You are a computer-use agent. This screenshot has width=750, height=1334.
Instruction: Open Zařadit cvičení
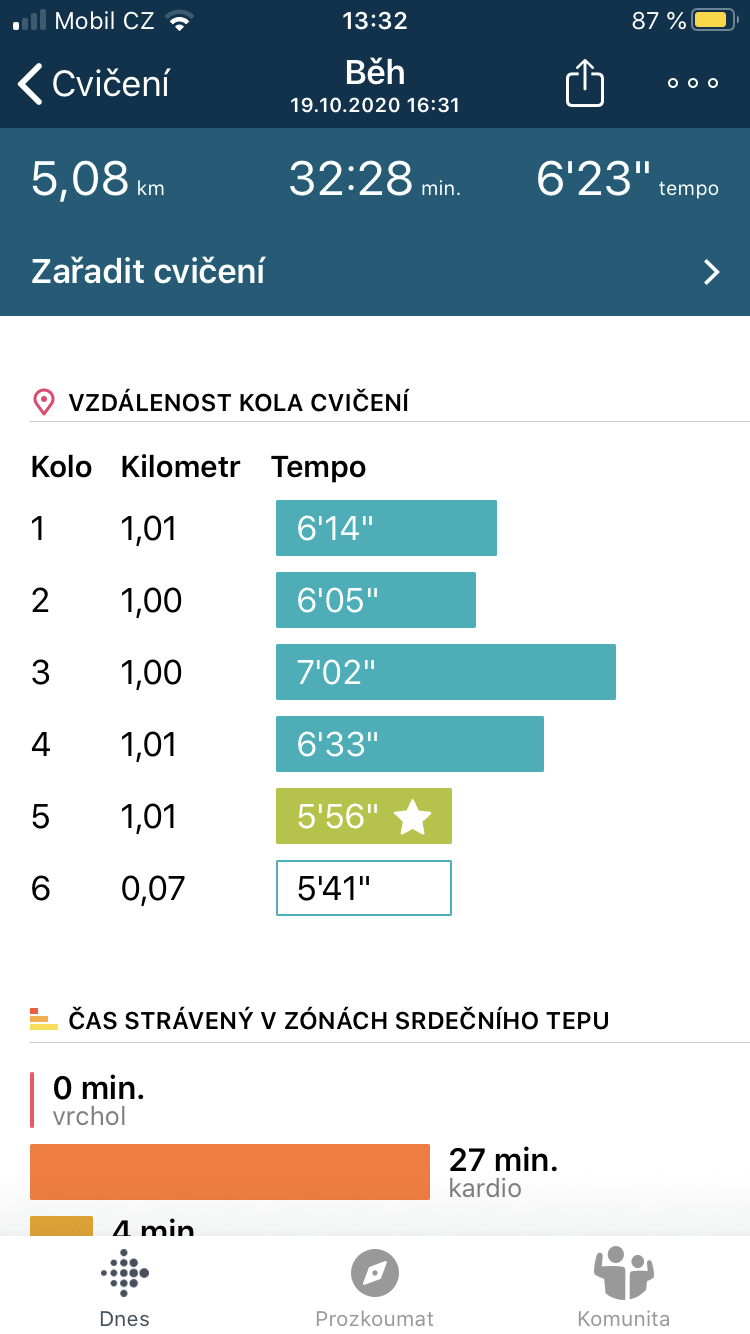click(375, 272)
